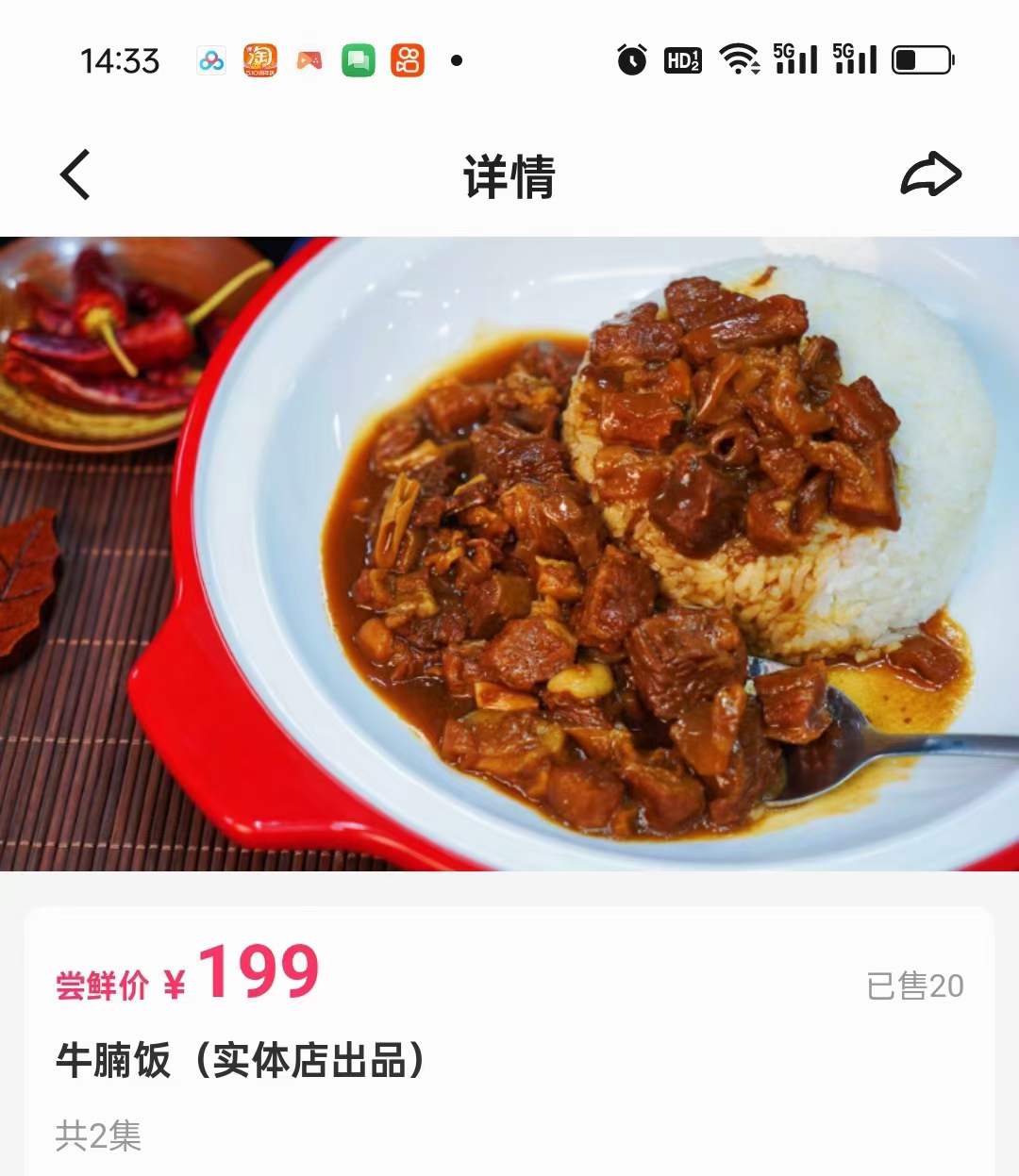Open the Taobao notification icon

tap(259, 60)
